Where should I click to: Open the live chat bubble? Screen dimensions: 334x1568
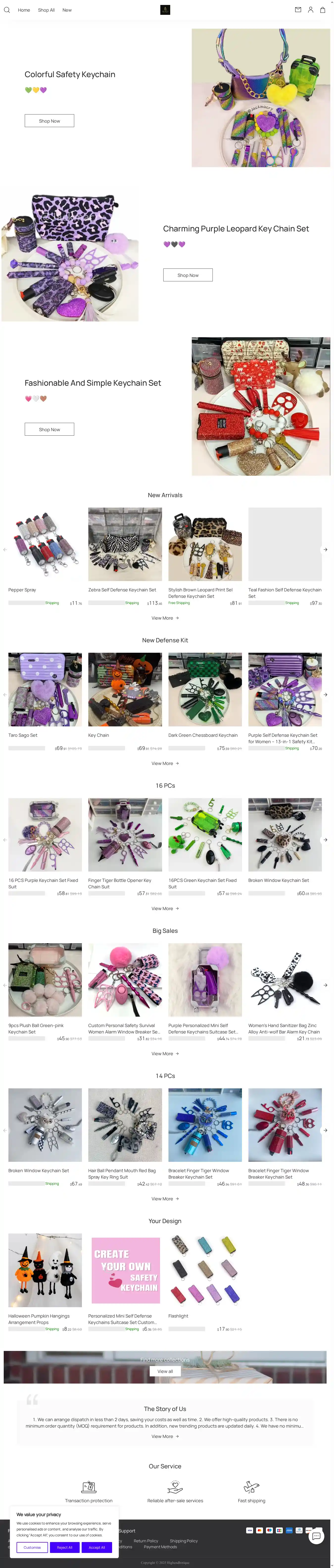point(316,1536)
